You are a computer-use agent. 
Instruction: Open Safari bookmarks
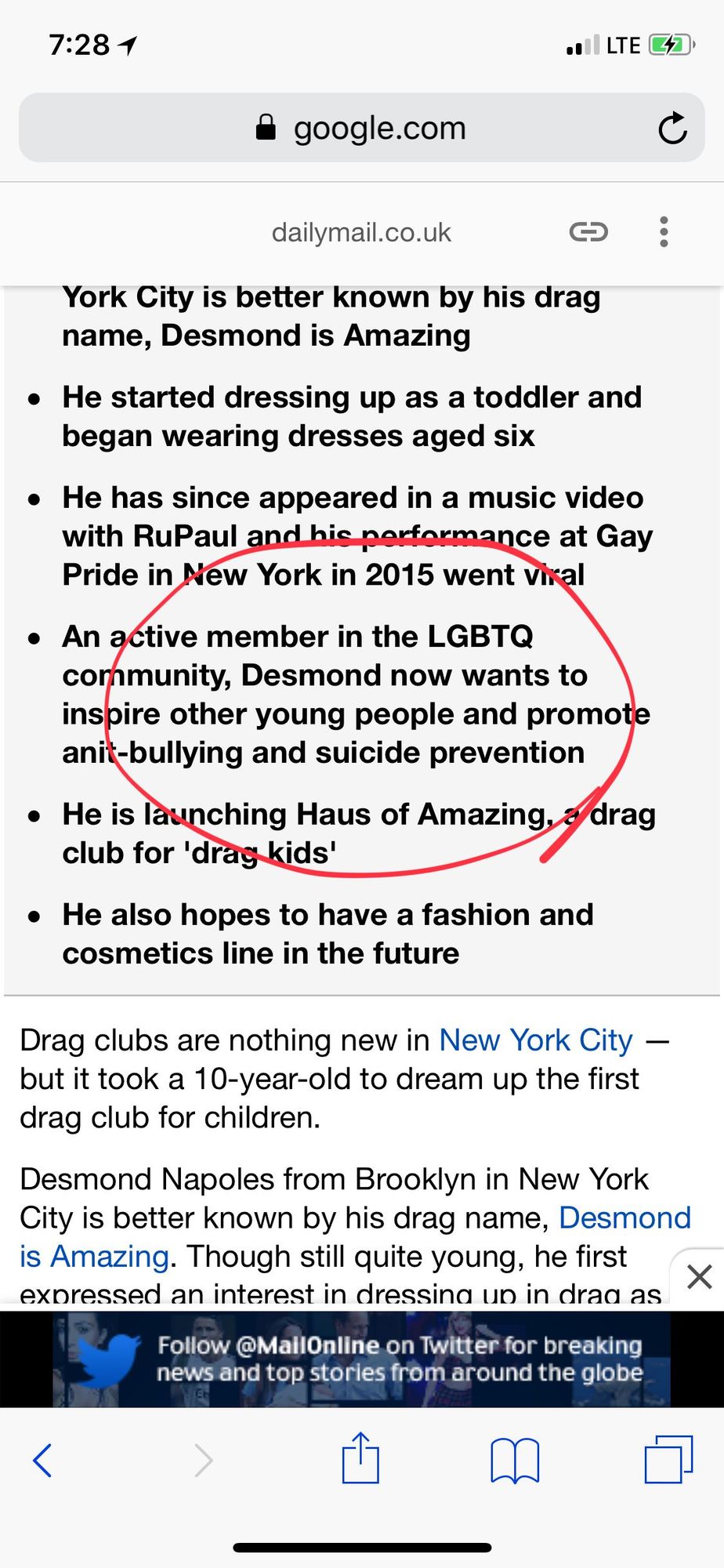[x=515, y=1460]
